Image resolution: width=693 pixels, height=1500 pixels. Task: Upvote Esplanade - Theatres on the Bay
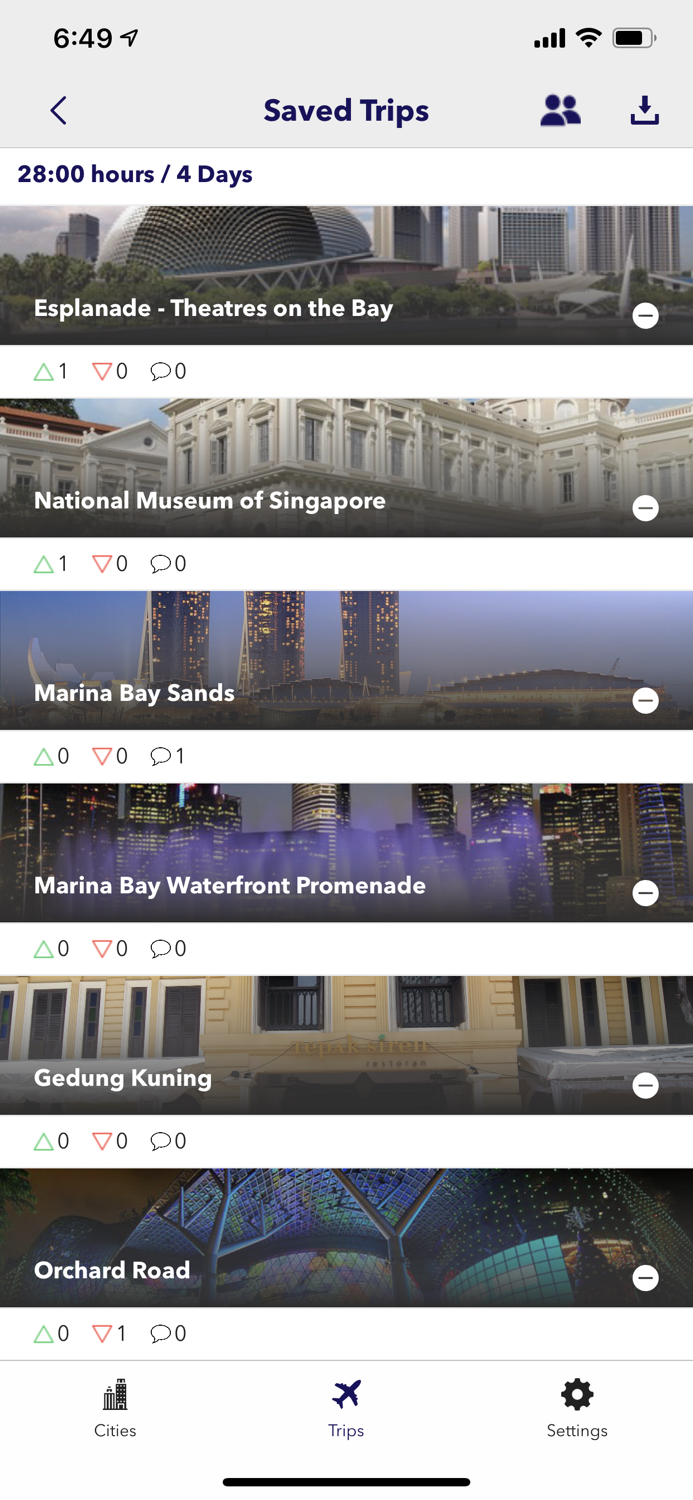pos(44,372)
